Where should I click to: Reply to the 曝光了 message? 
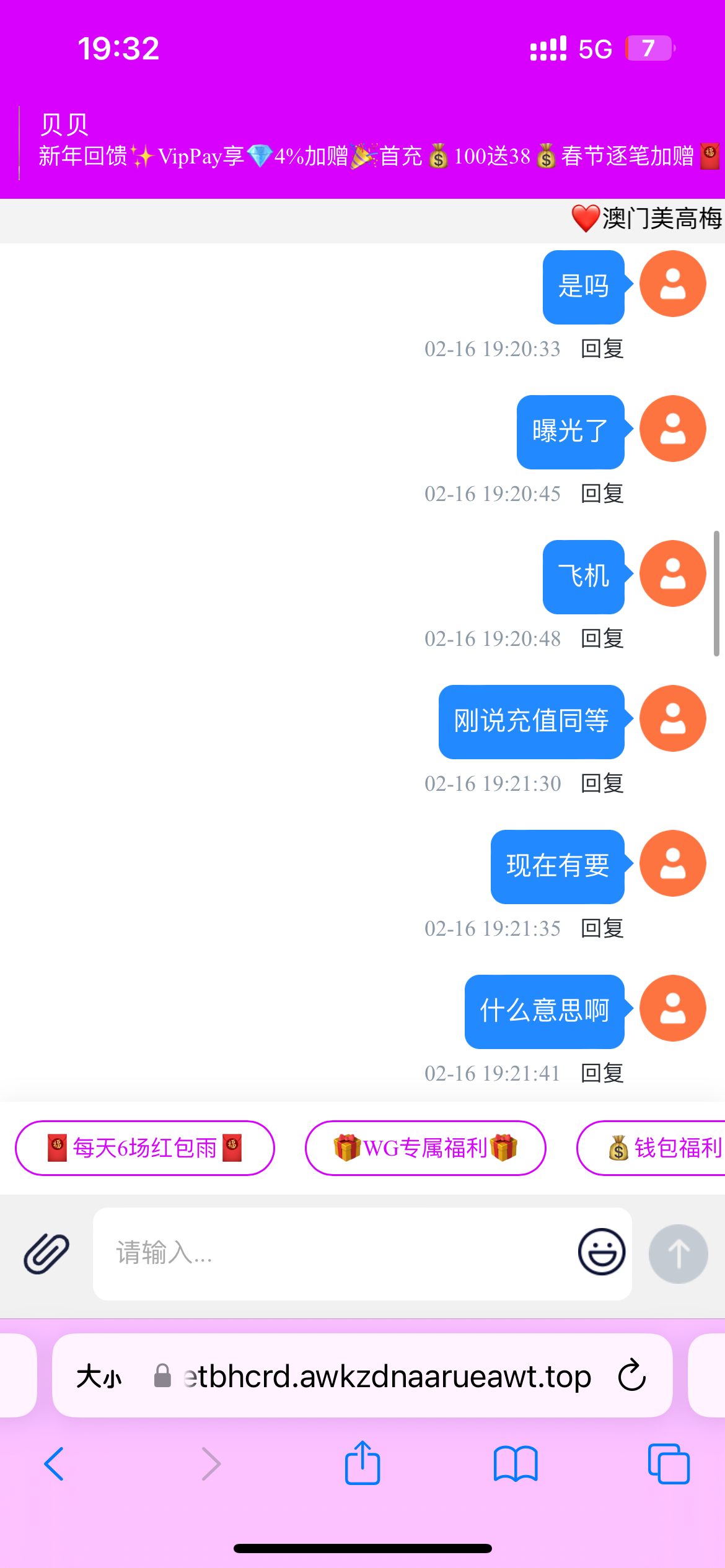pyautogui.click(x=602, y=494)
